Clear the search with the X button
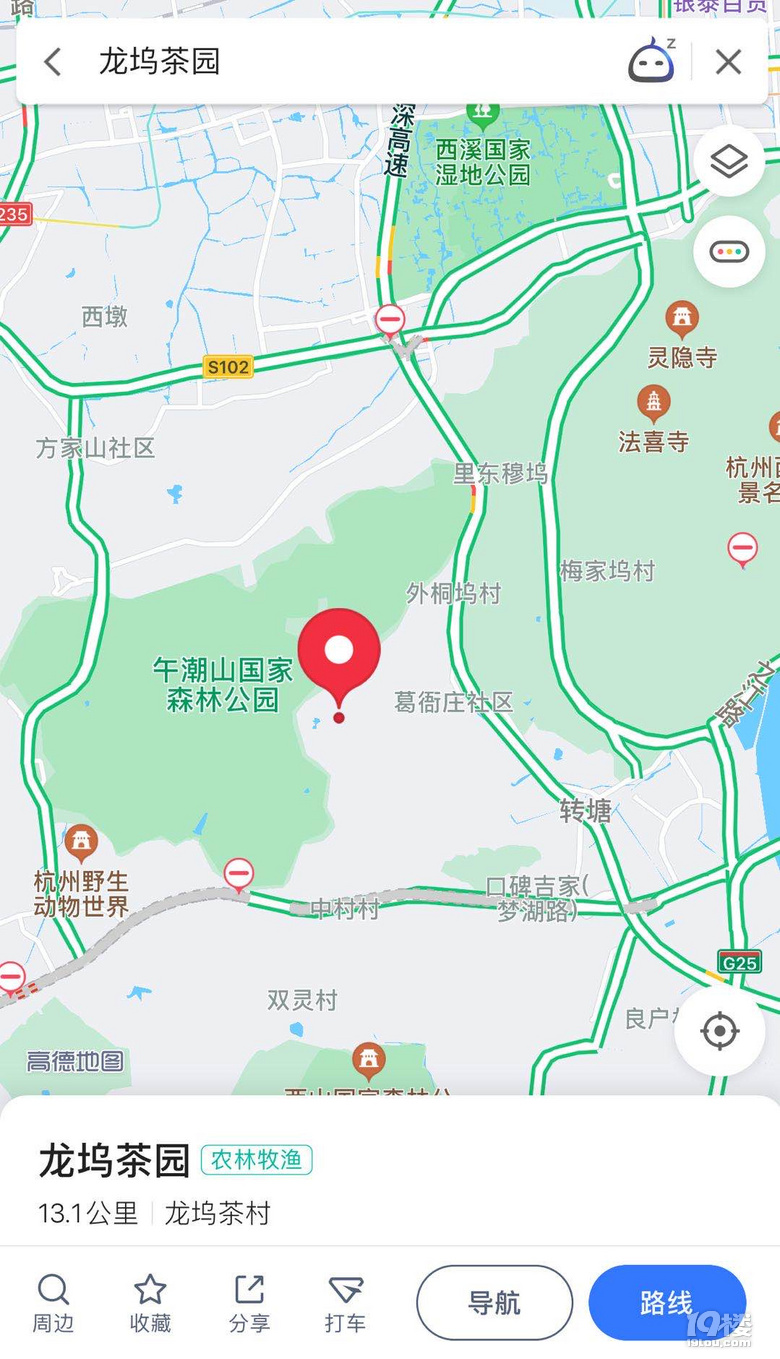Viewport: 780px width, 1359px height. click(728, 62)
